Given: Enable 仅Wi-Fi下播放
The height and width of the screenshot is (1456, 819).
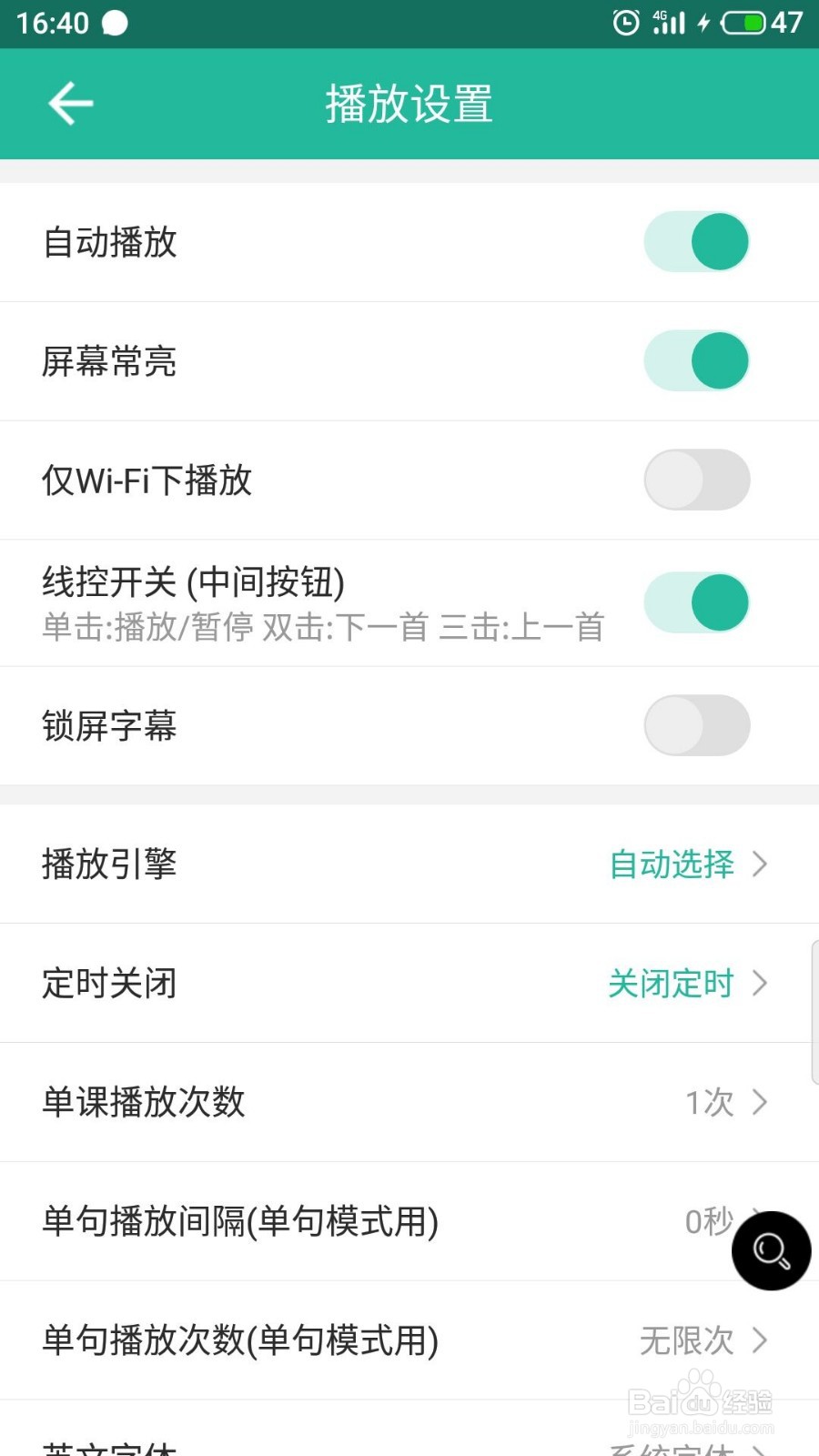Looking at the screenshot, I should [x=697, y=480].
